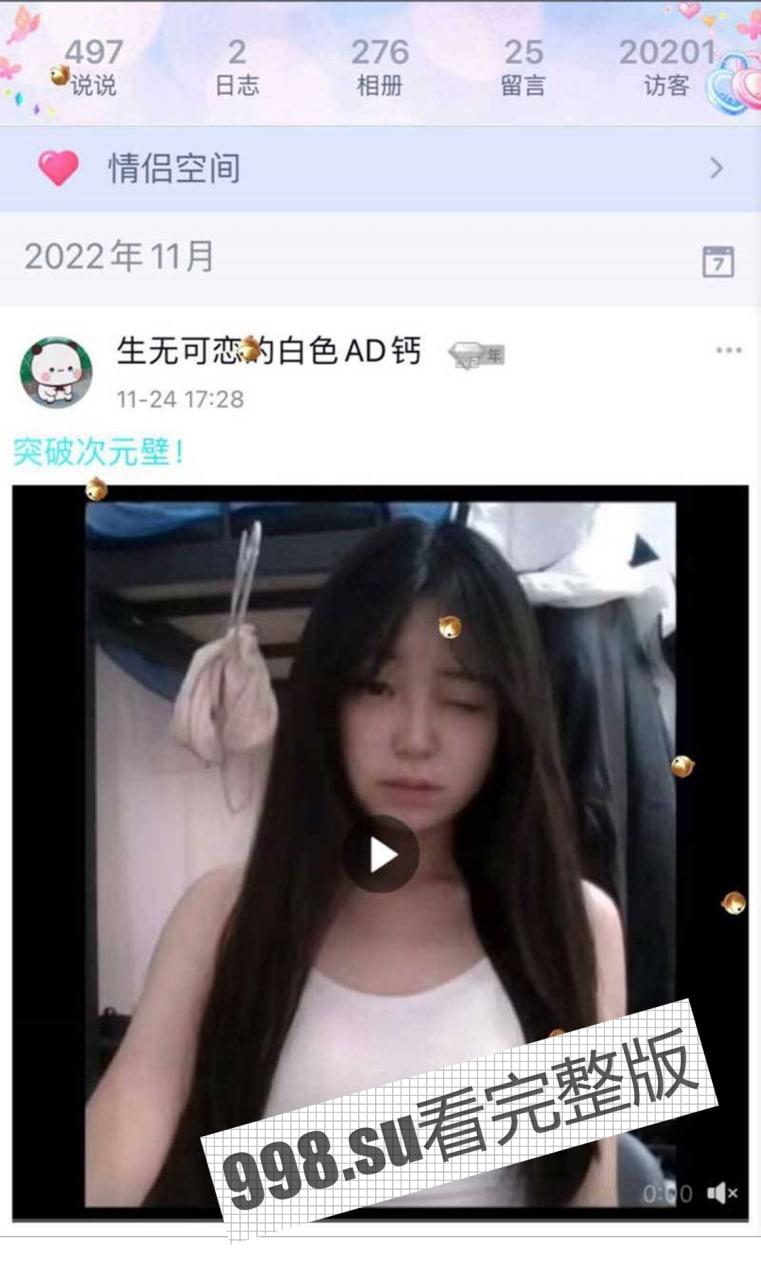761x1280 pixels.
Task: Open the 相册 photo albums
Action: point(380,68)
